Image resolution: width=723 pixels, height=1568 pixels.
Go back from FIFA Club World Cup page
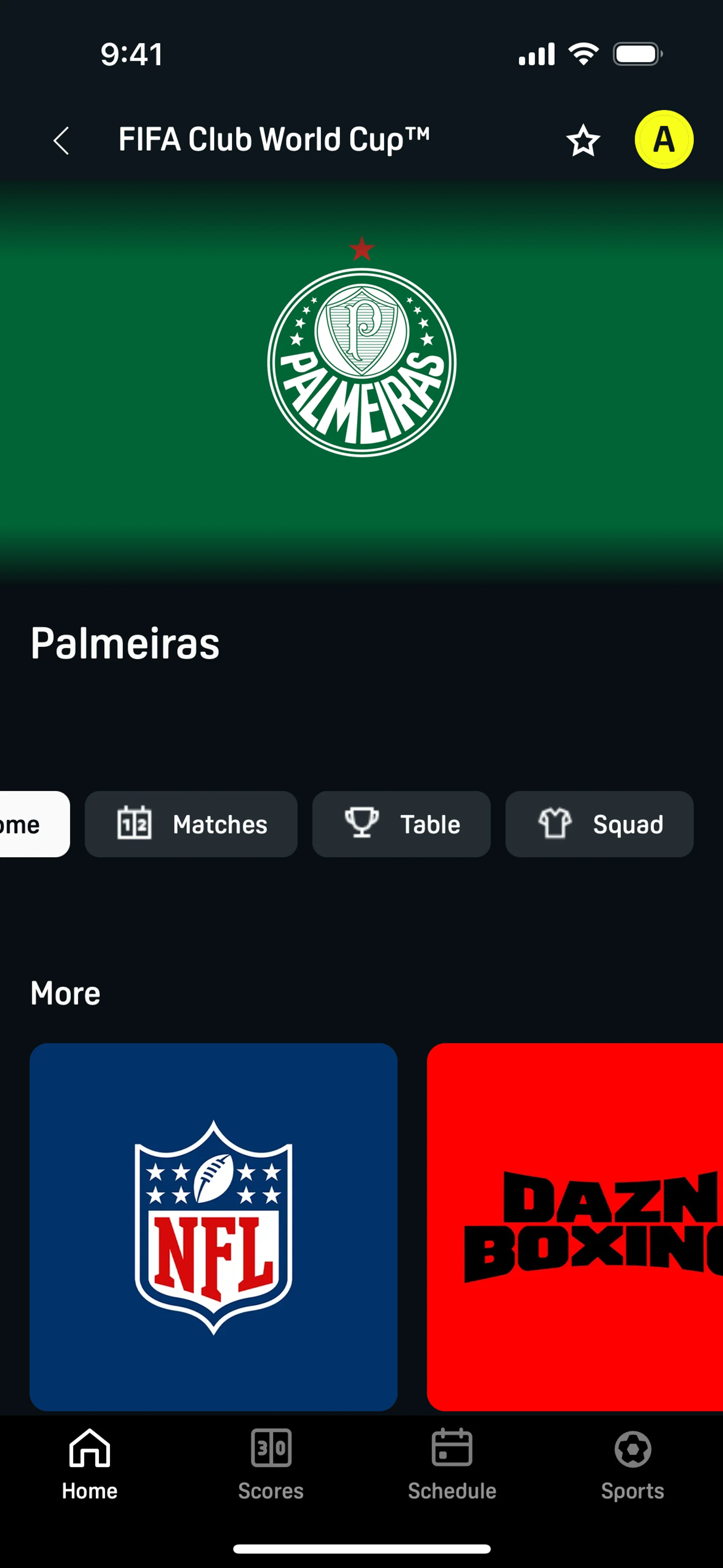pyautogui.click(x=61, y=141)
